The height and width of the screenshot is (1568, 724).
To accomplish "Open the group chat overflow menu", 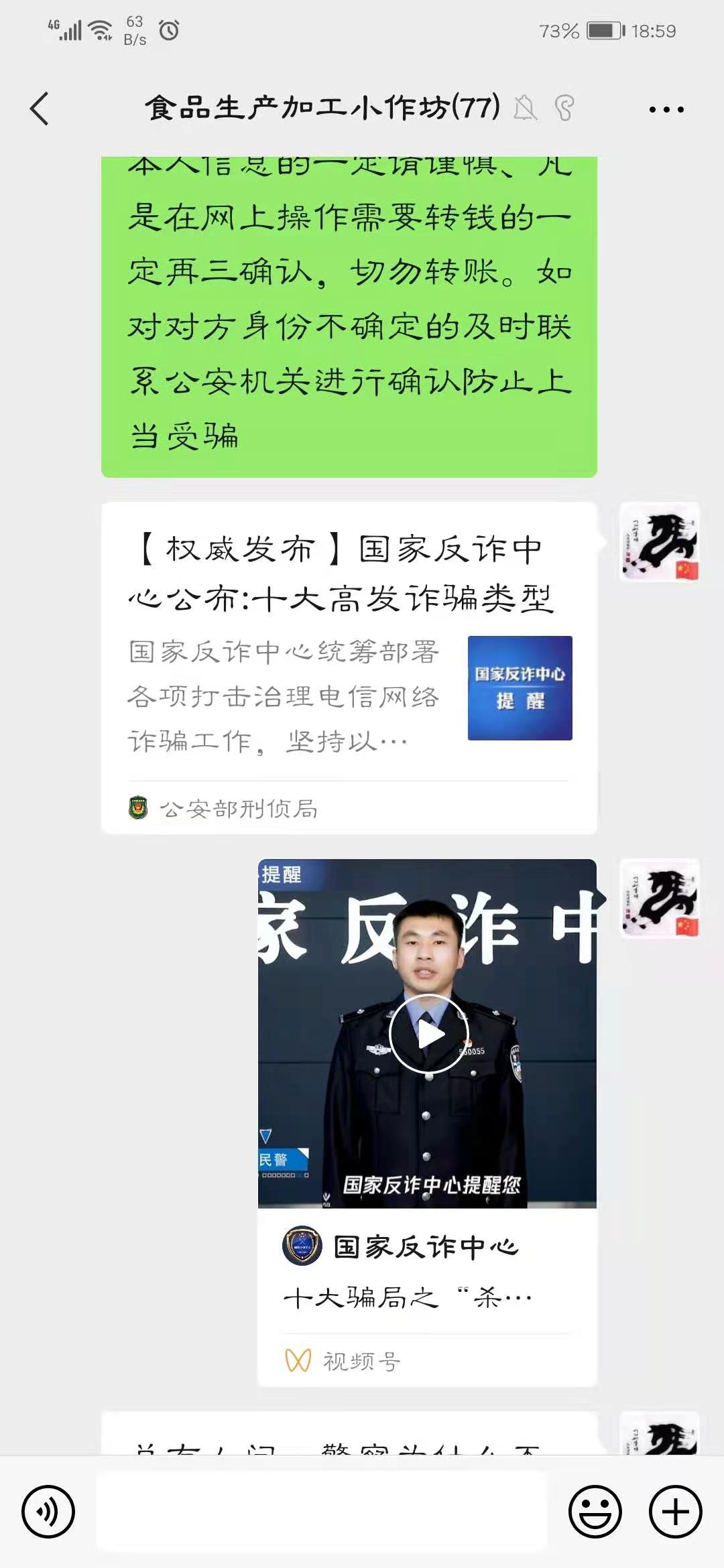I will pos(666,109).
